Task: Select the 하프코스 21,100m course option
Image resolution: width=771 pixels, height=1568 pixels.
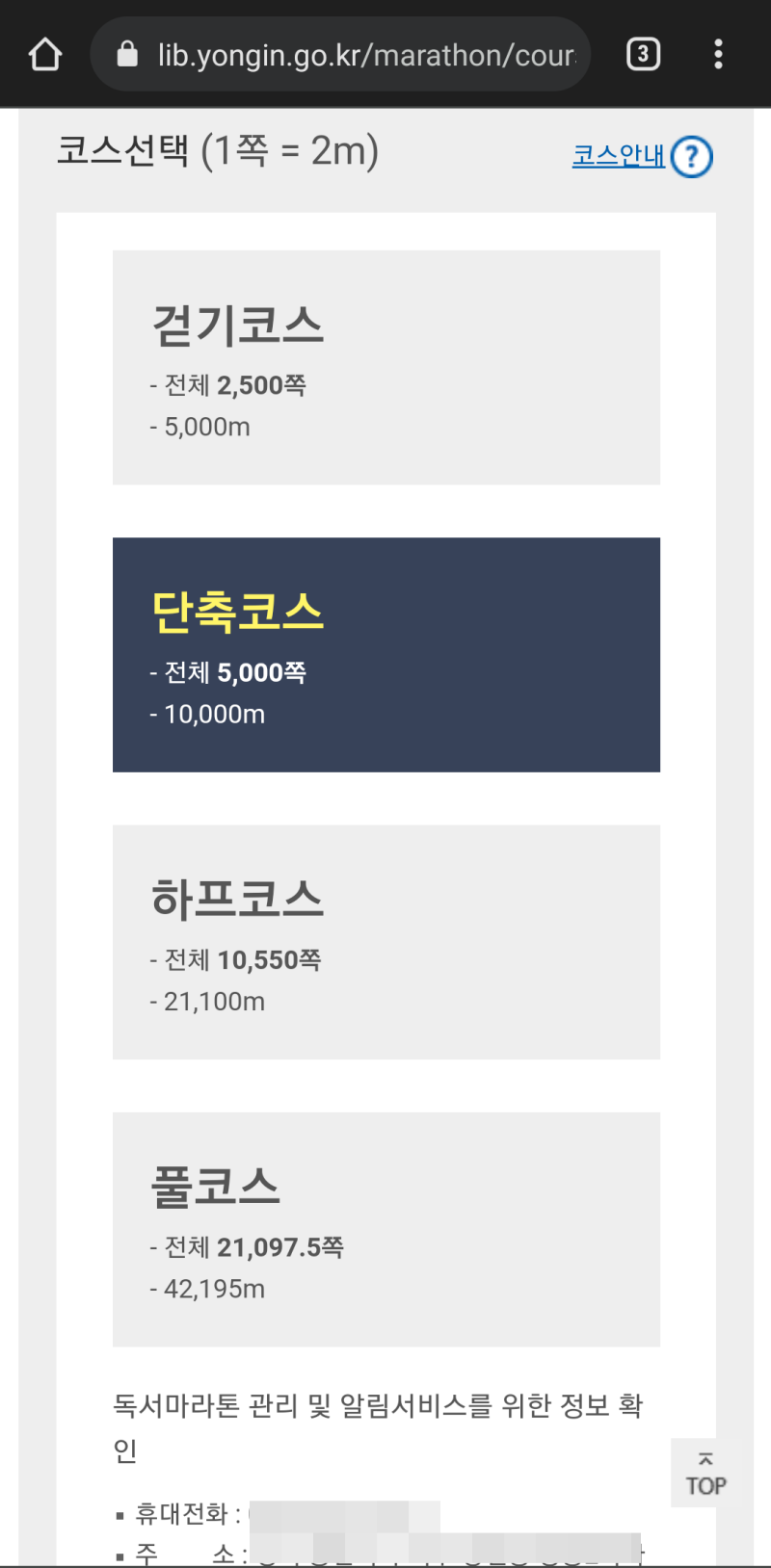Action: (x=385, y=942)
